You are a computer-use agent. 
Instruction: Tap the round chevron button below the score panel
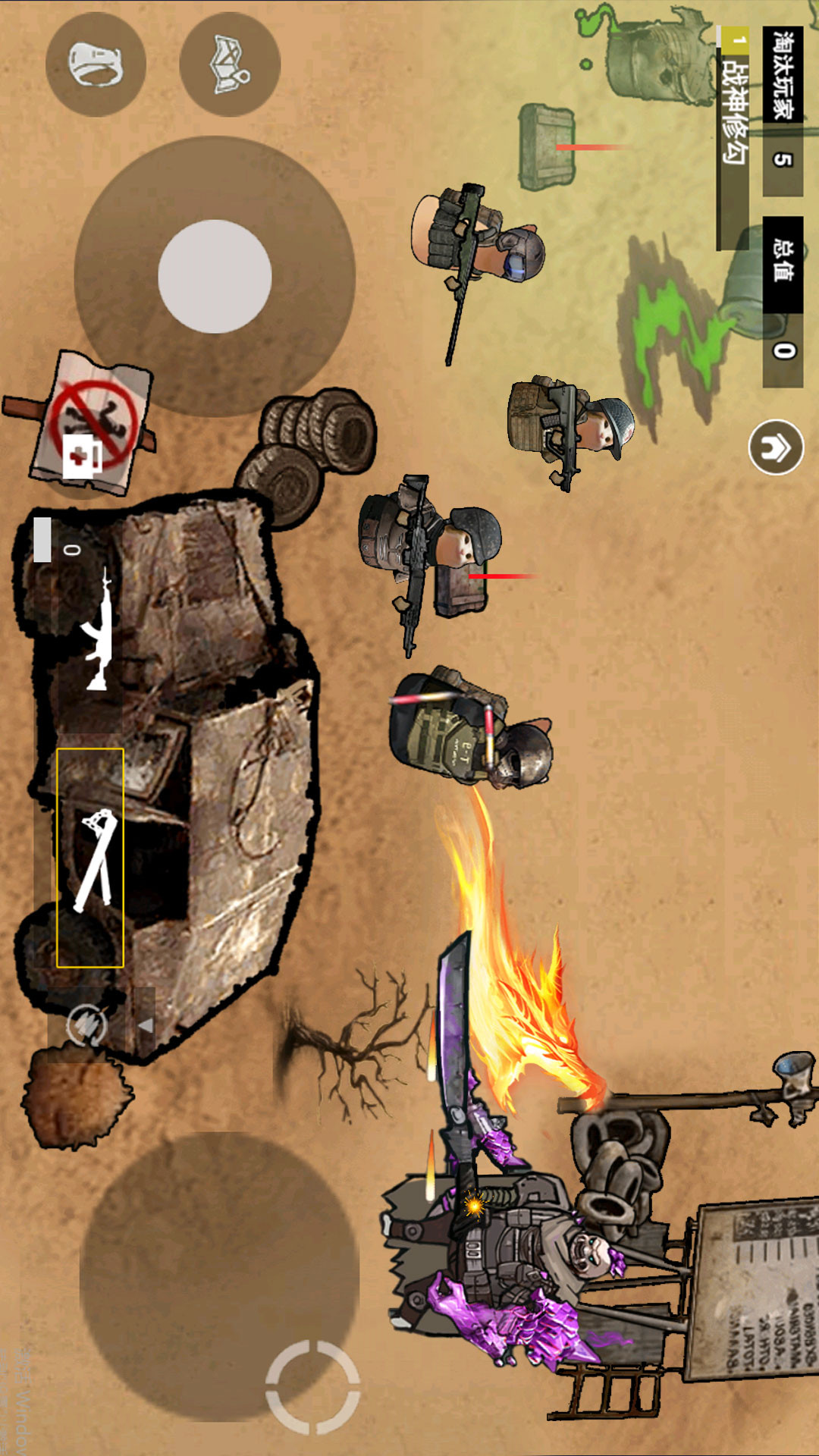coord(776,447)
